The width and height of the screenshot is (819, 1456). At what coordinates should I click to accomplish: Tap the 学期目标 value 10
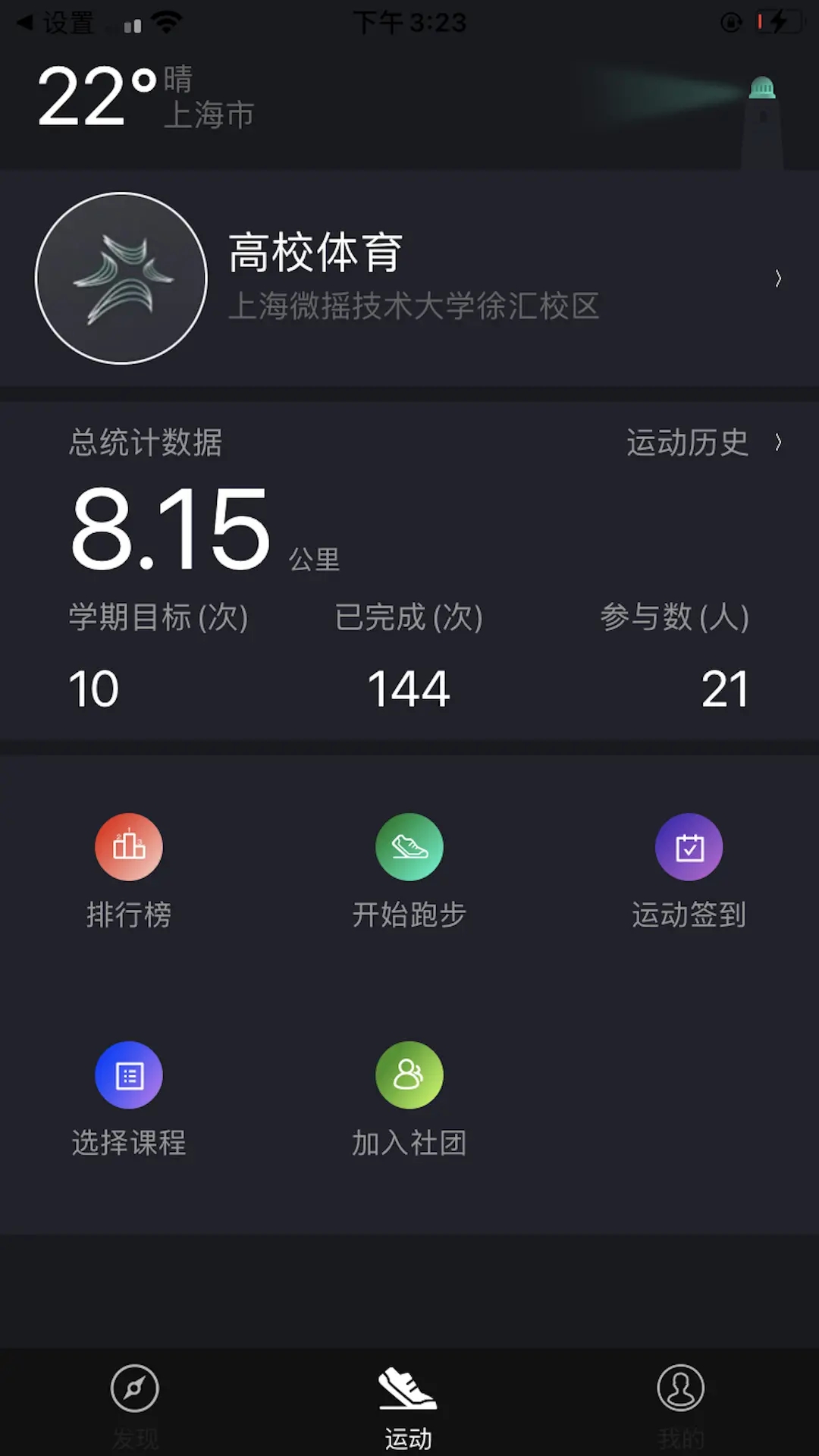coord(95,689)
